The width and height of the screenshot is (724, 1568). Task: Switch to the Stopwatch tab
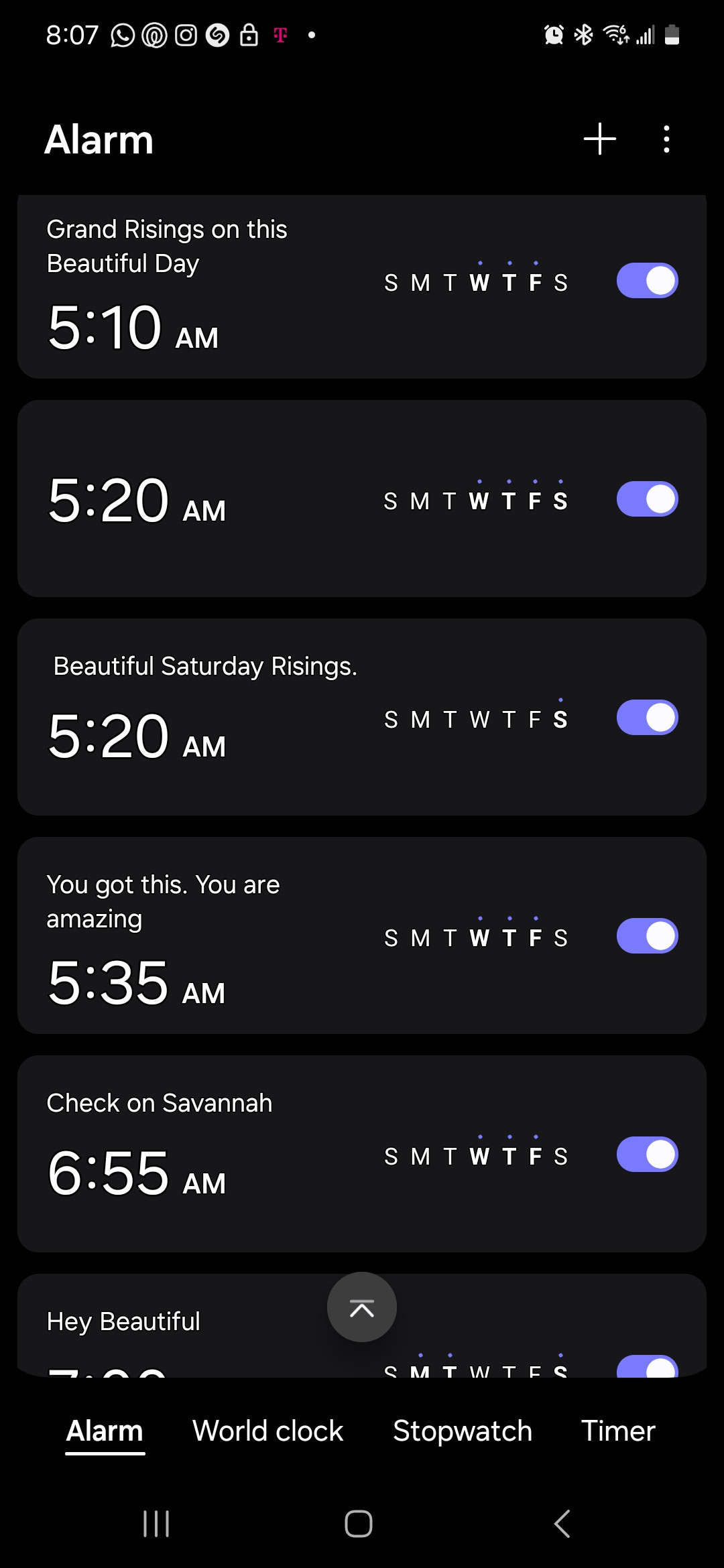click(462, 1431)
